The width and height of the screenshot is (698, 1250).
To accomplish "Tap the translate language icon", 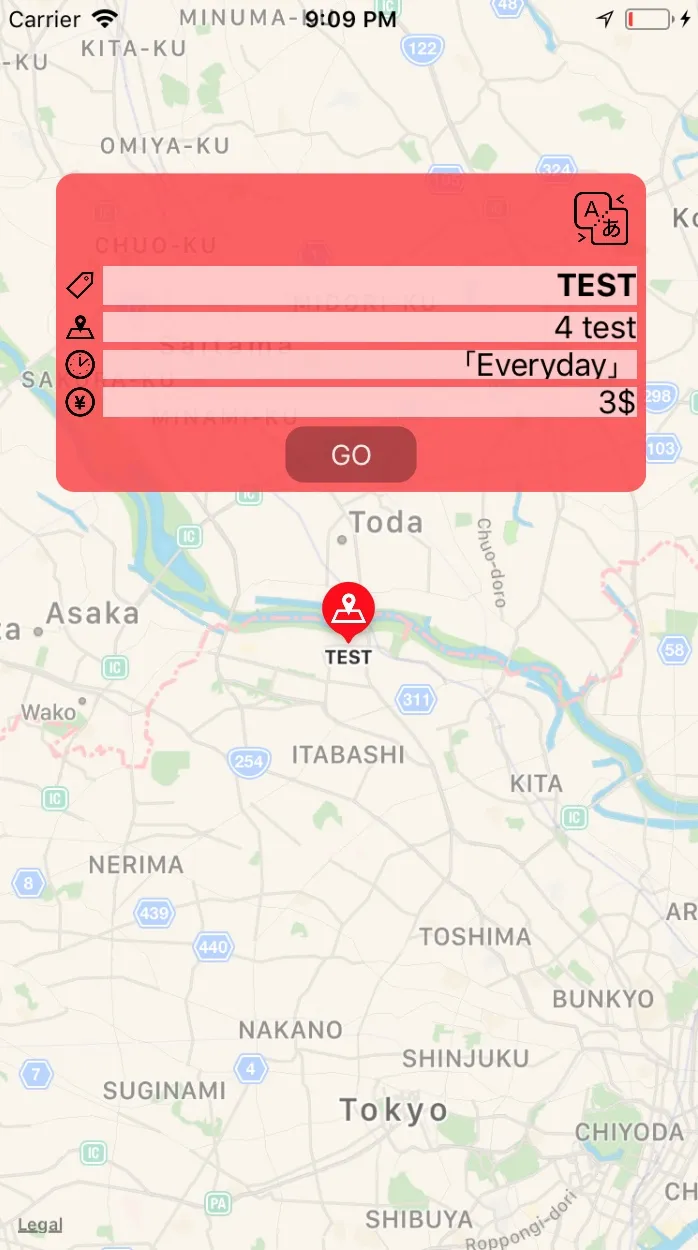I will click(601, 219).
